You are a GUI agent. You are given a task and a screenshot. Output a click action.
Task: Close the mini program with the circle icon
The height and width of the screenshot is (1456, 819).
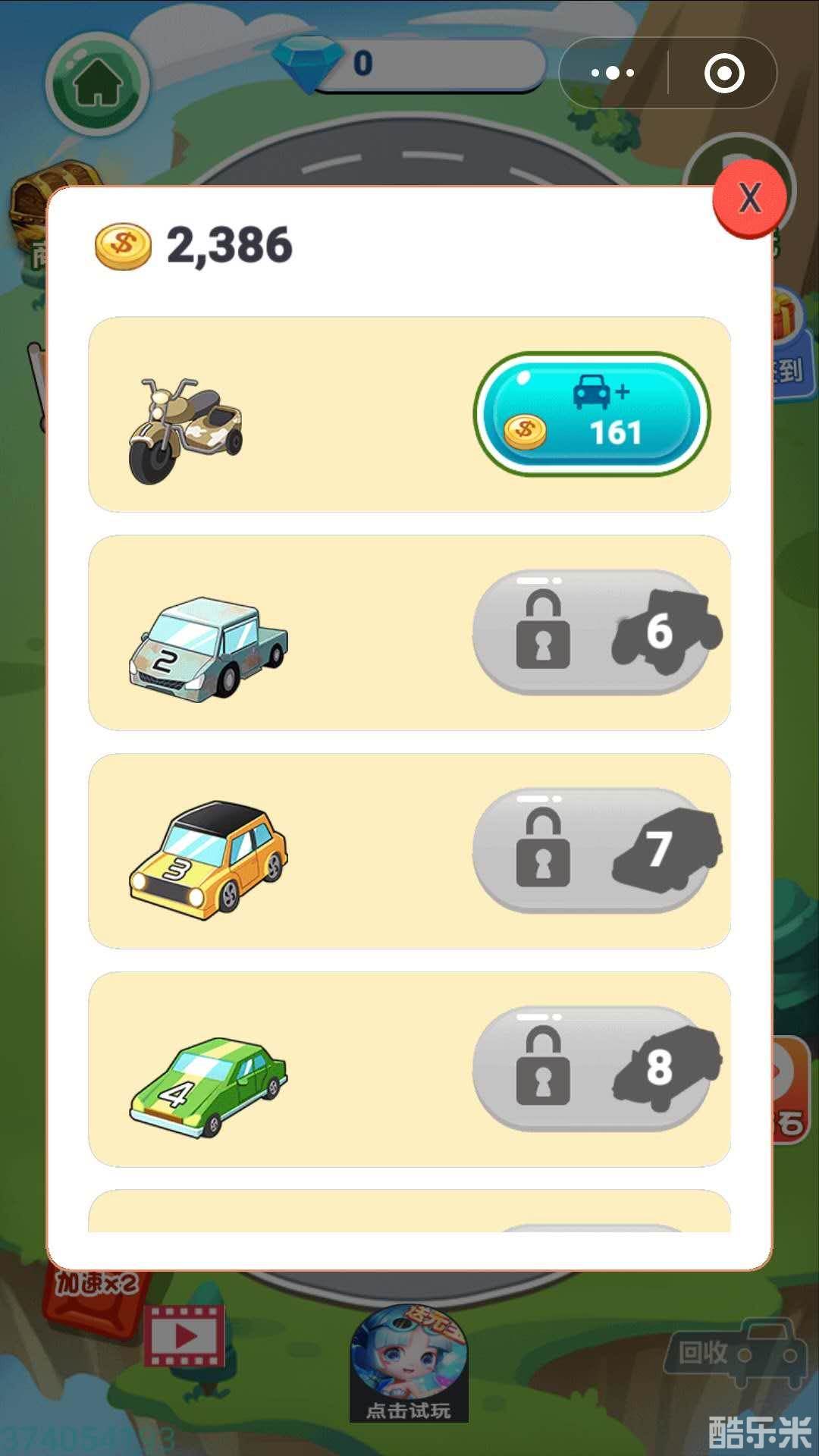(723, 73)
